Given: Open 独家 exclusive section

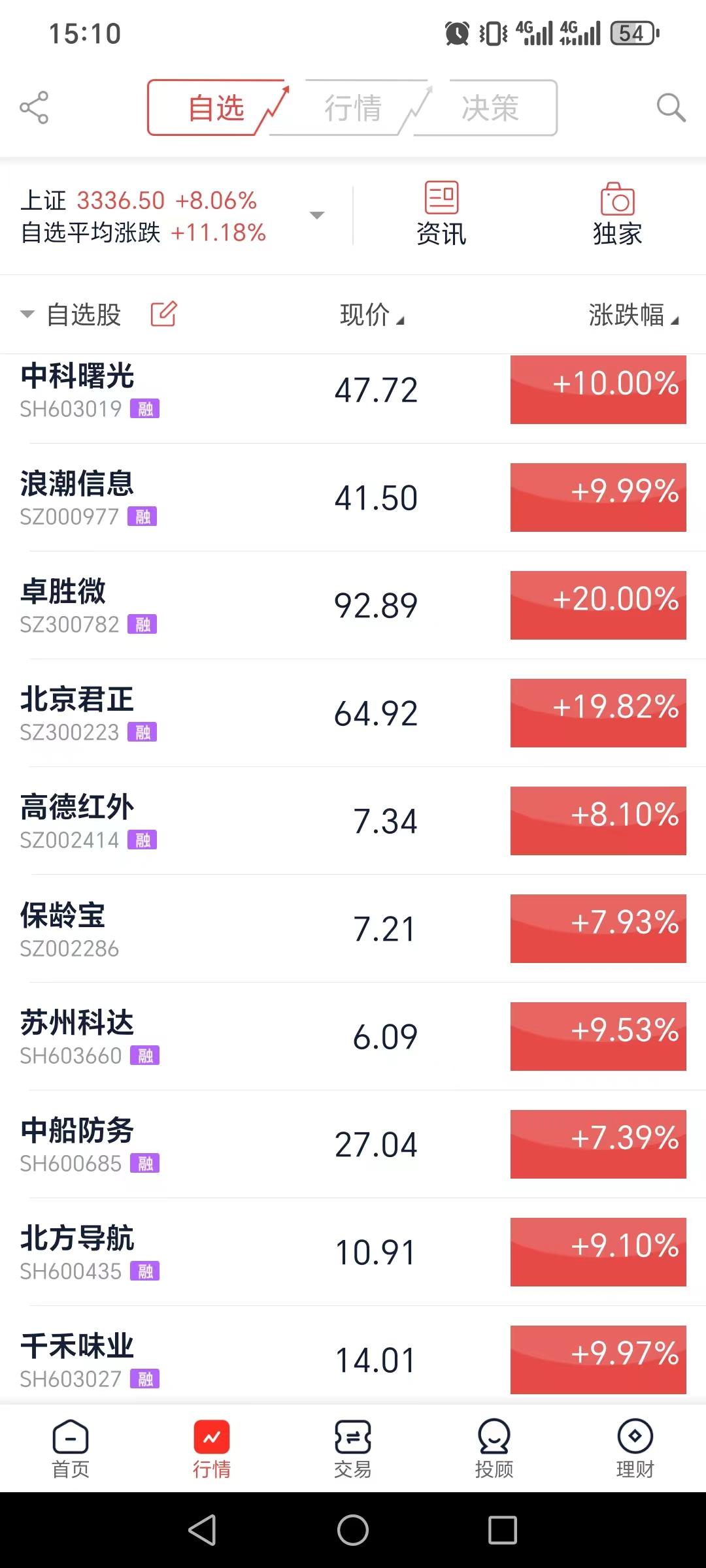Looking at the screenshot, I should point(617,214).
